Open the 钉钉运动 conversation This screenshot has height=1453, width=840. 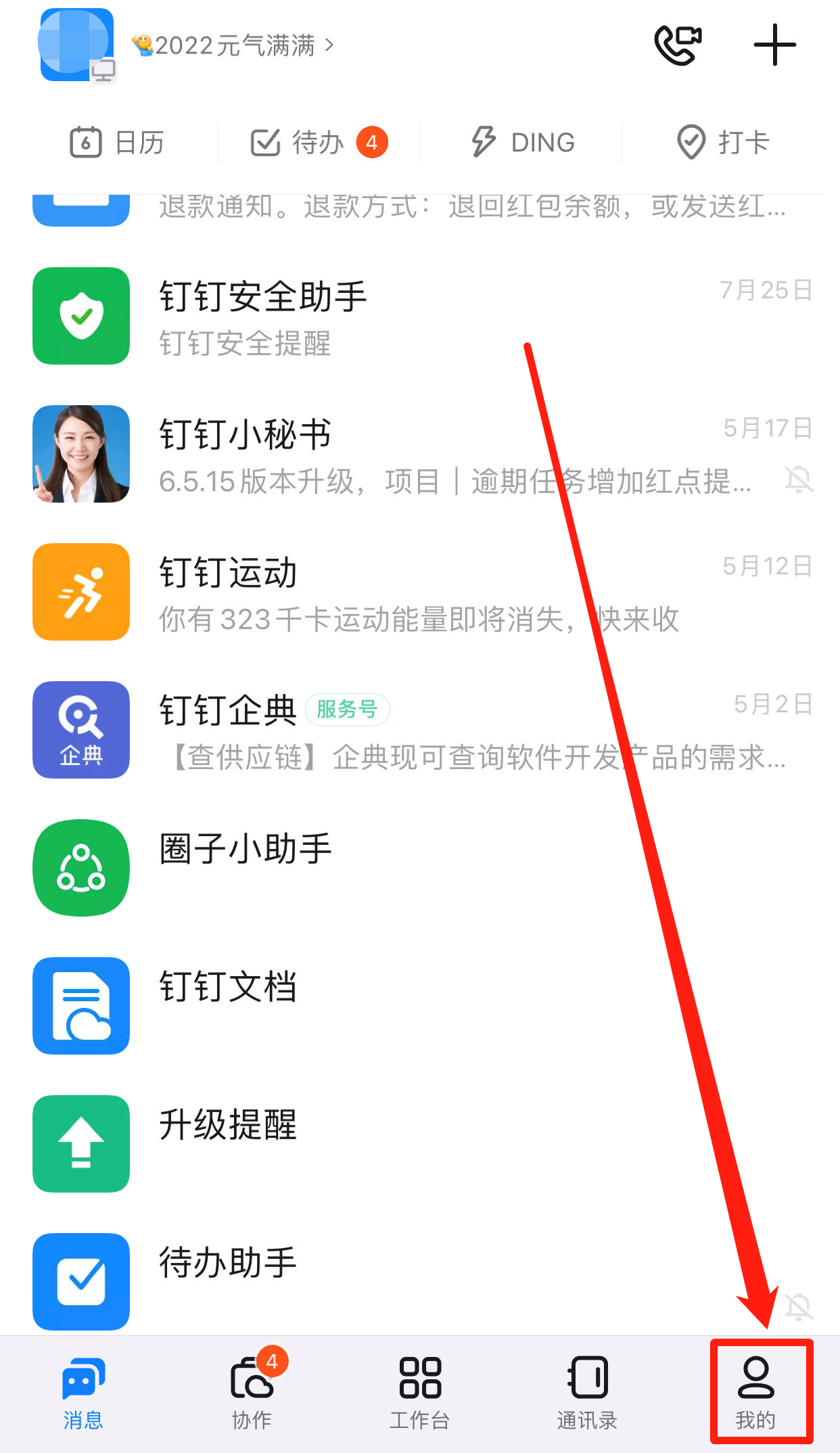[x=420, y=592]
